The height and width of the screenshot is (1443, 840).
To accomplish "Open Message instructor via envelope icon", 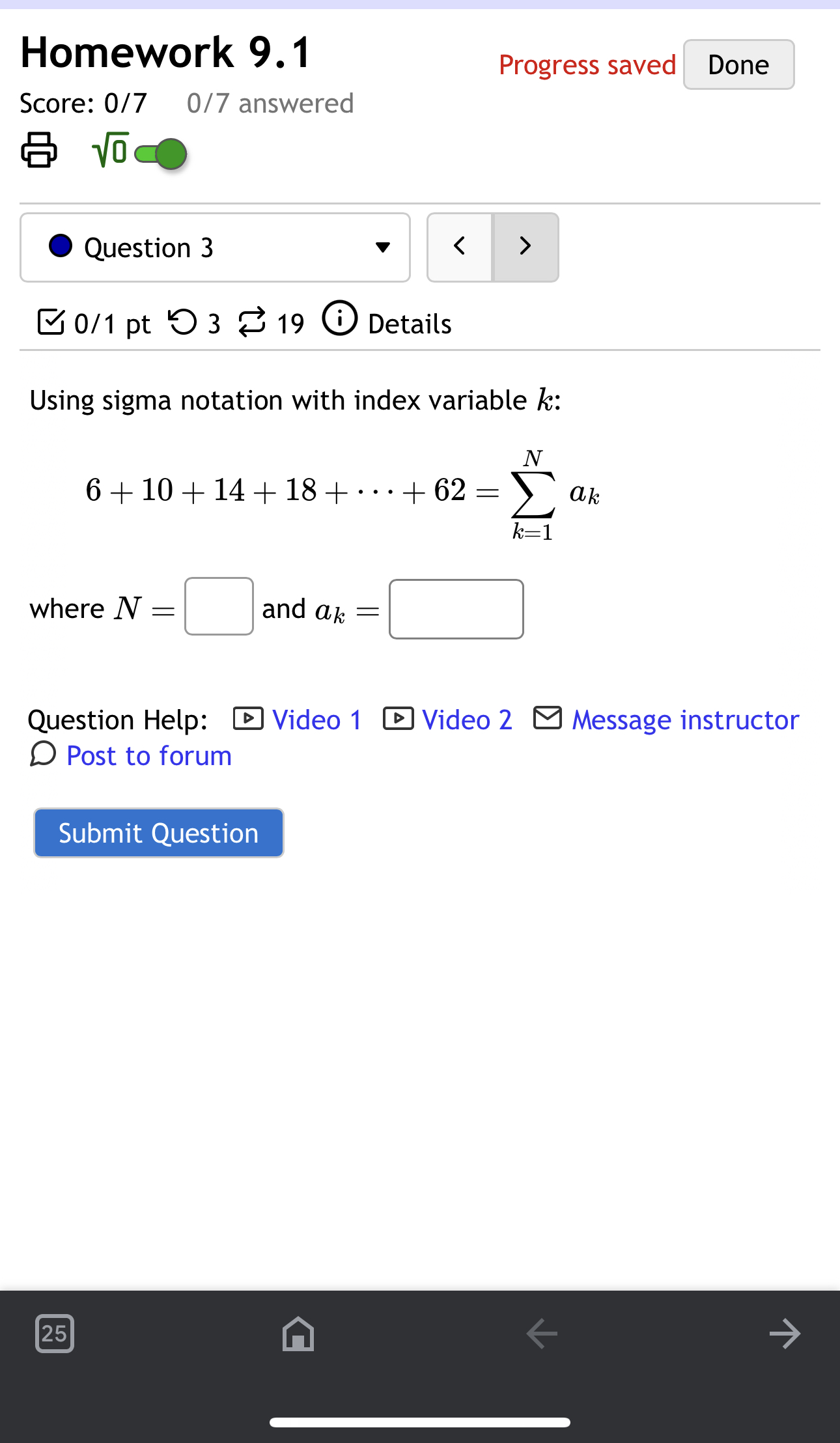I will point(546,718).
